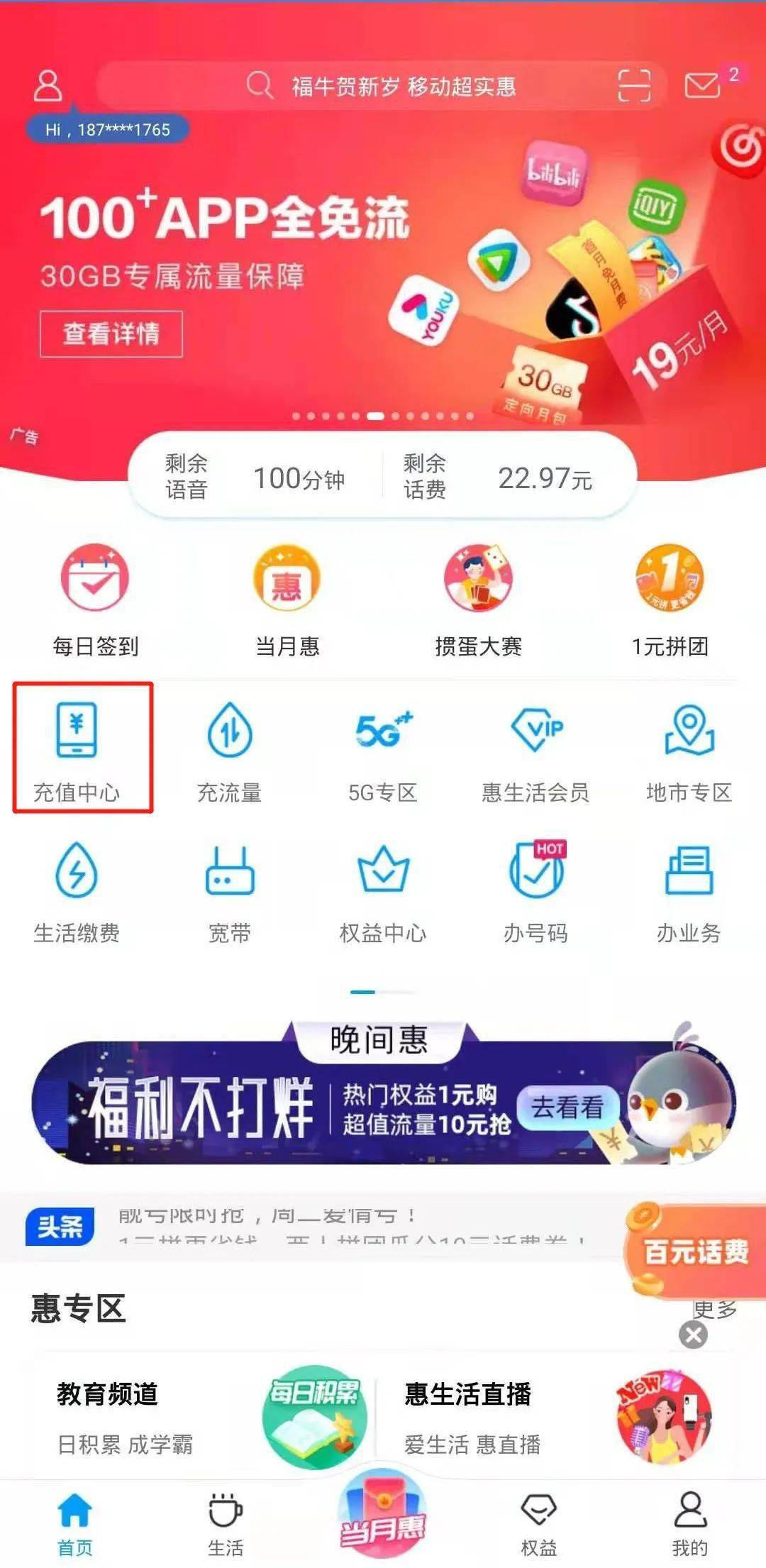
Task: Switch to the 生活 tab
Action: [x=226, y=1524]
